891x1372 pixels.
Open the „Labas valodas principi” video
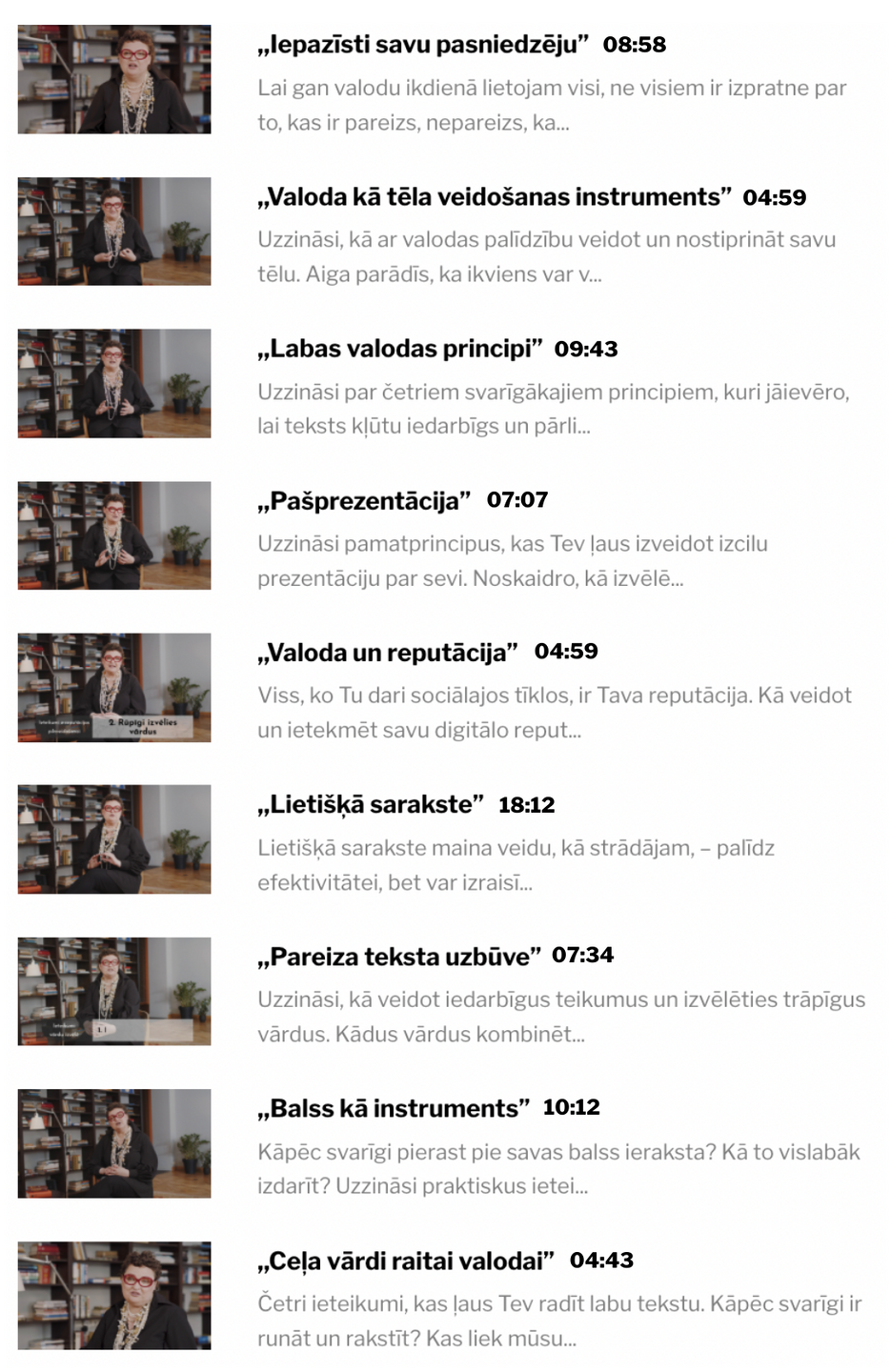tap(400, 349)
